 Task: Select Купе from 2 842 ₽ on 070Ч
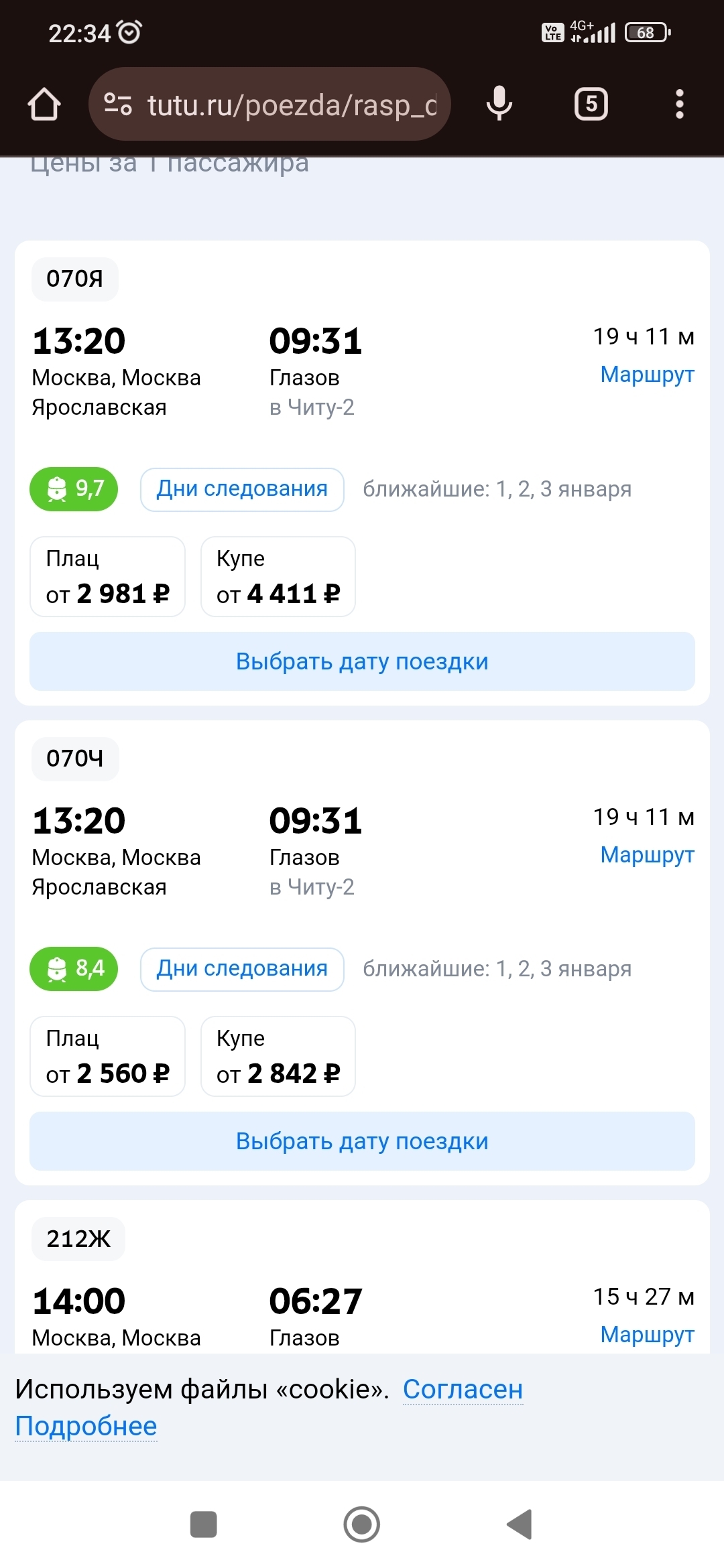(x=278, y=1056)
